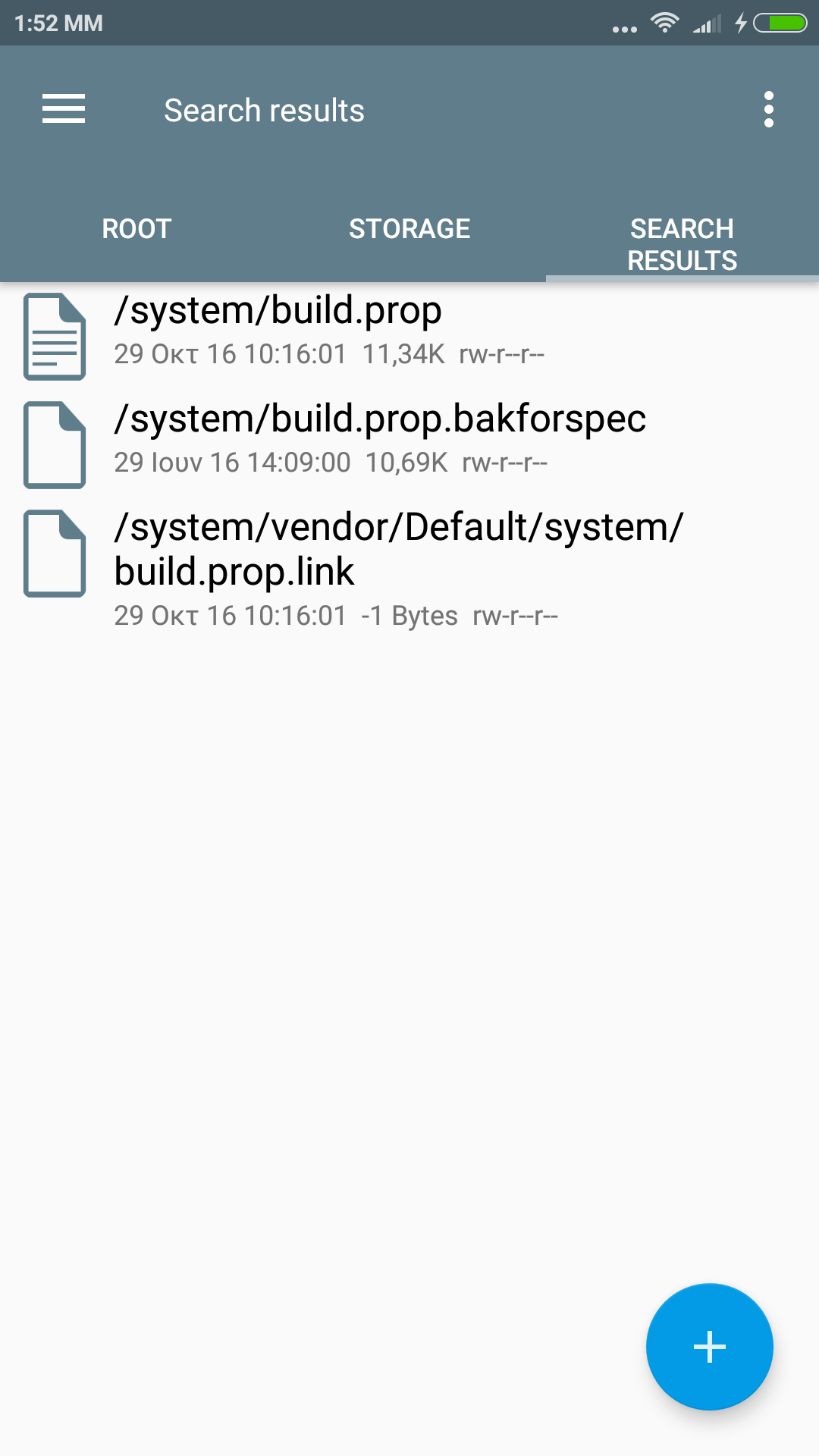819x1456 pixels.
Task: Switch to the ROOT tab
Action: pyautogui.click(x=136, y=229)
